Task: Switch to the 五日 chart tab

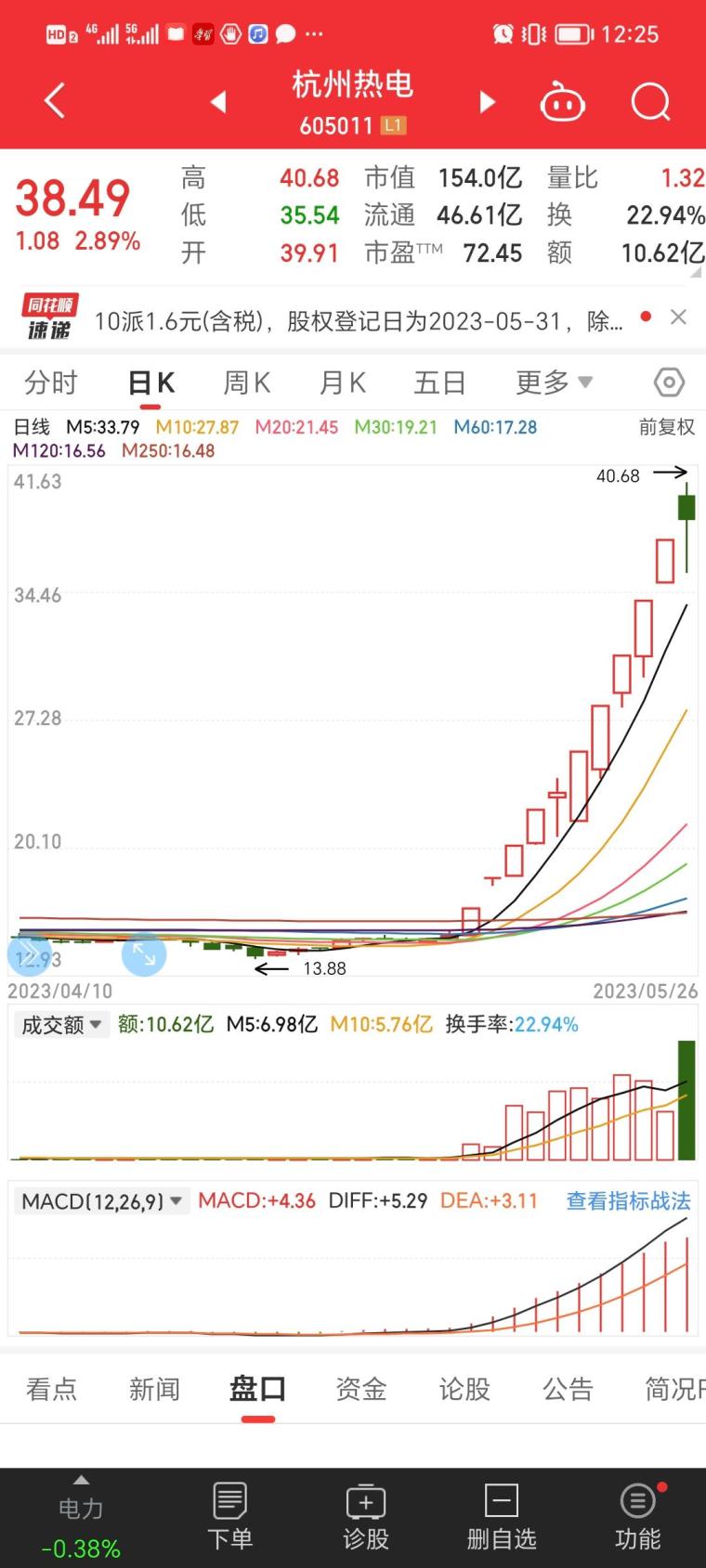Action: (439, 382)
